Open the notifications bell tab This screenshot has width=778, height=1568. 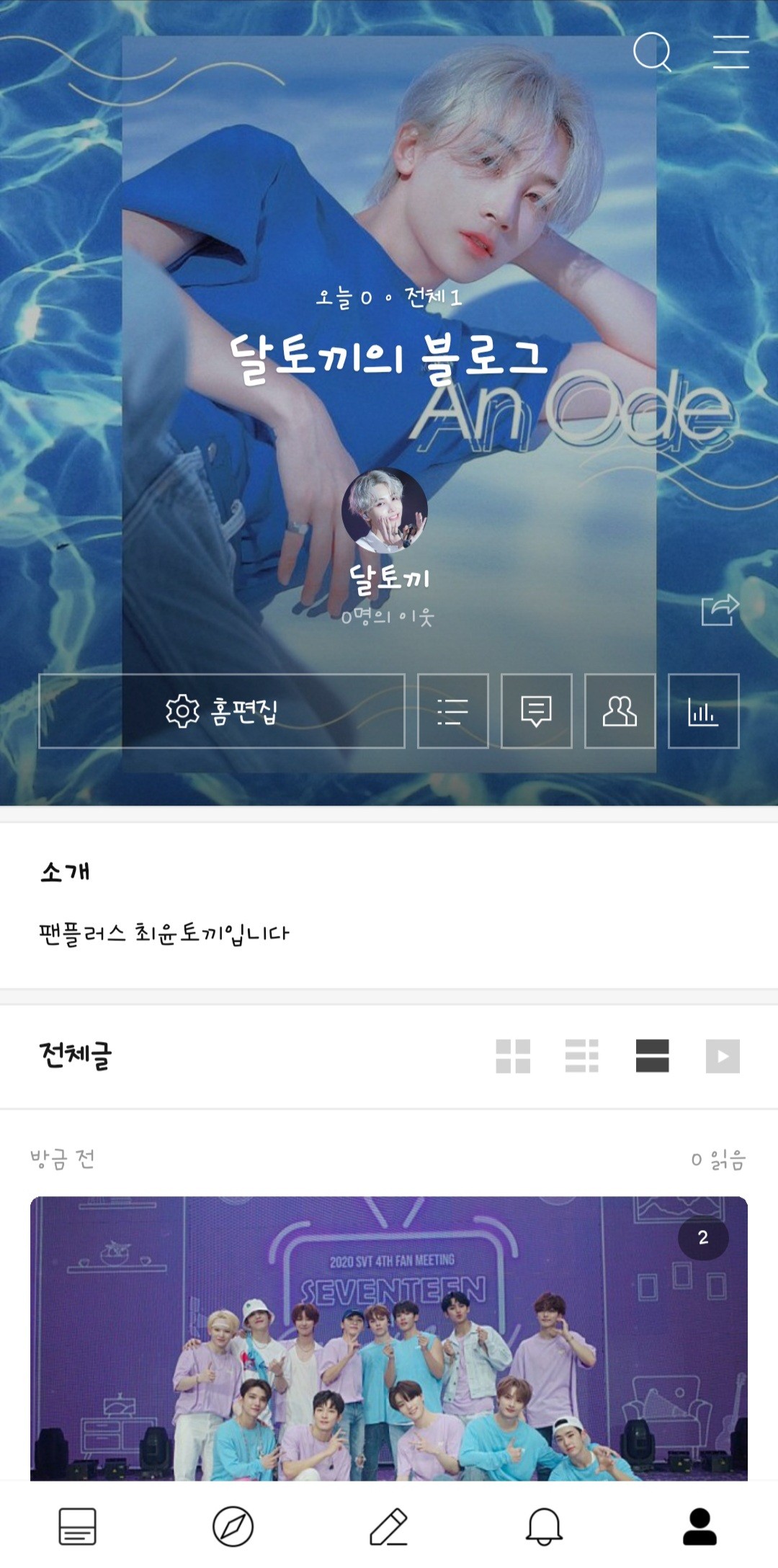tap(545, 1526)
